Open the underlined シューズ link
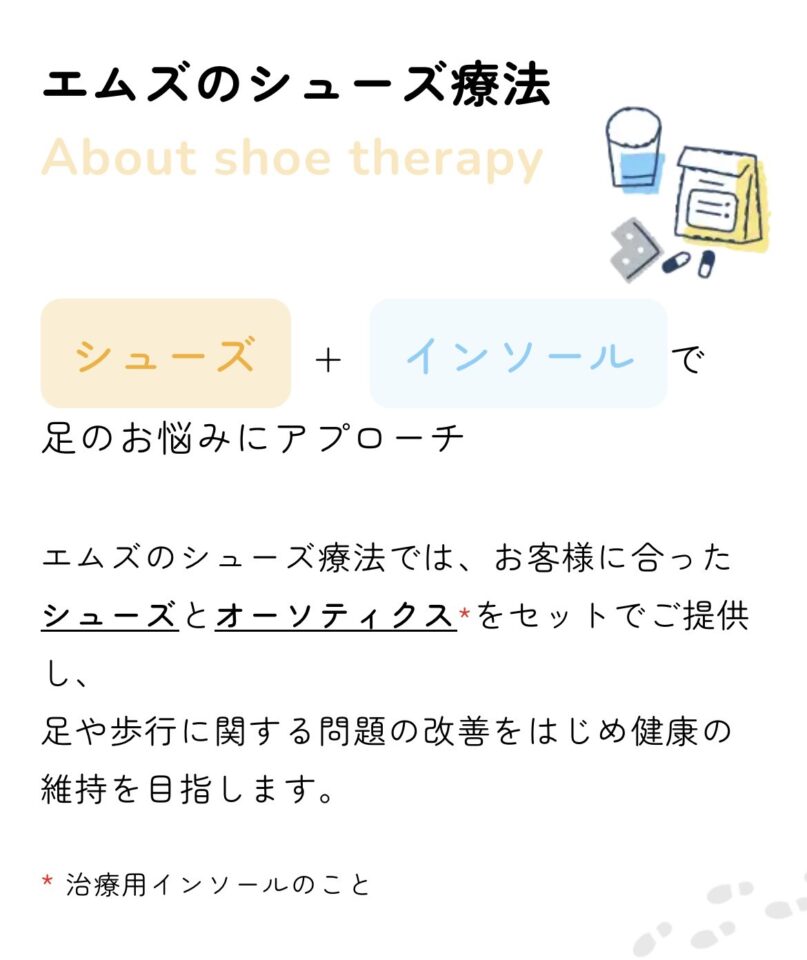Viewport: 807px width, 960px height. tap(109, 616)
